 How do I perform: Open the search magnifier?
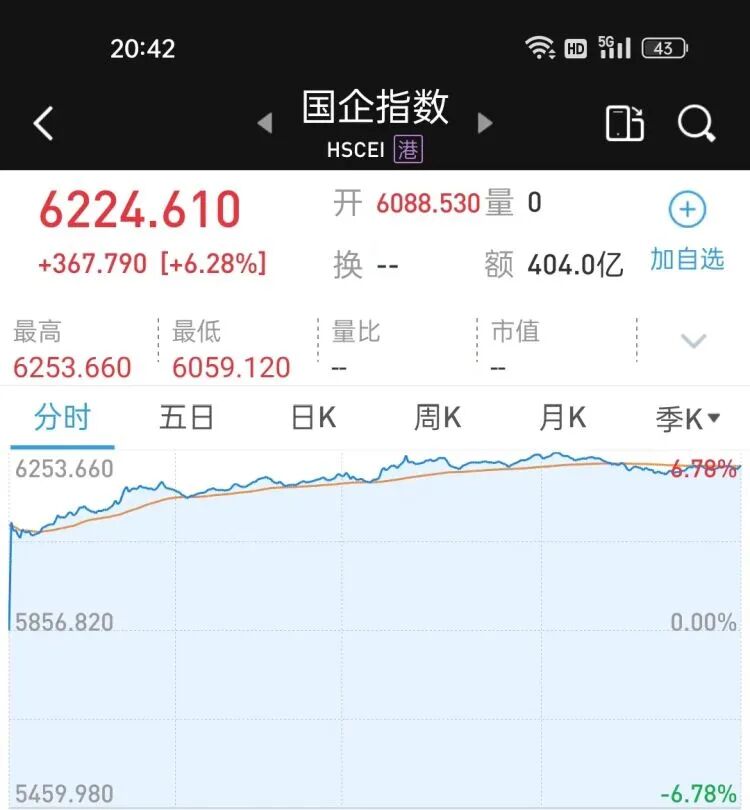coord(696,123)
